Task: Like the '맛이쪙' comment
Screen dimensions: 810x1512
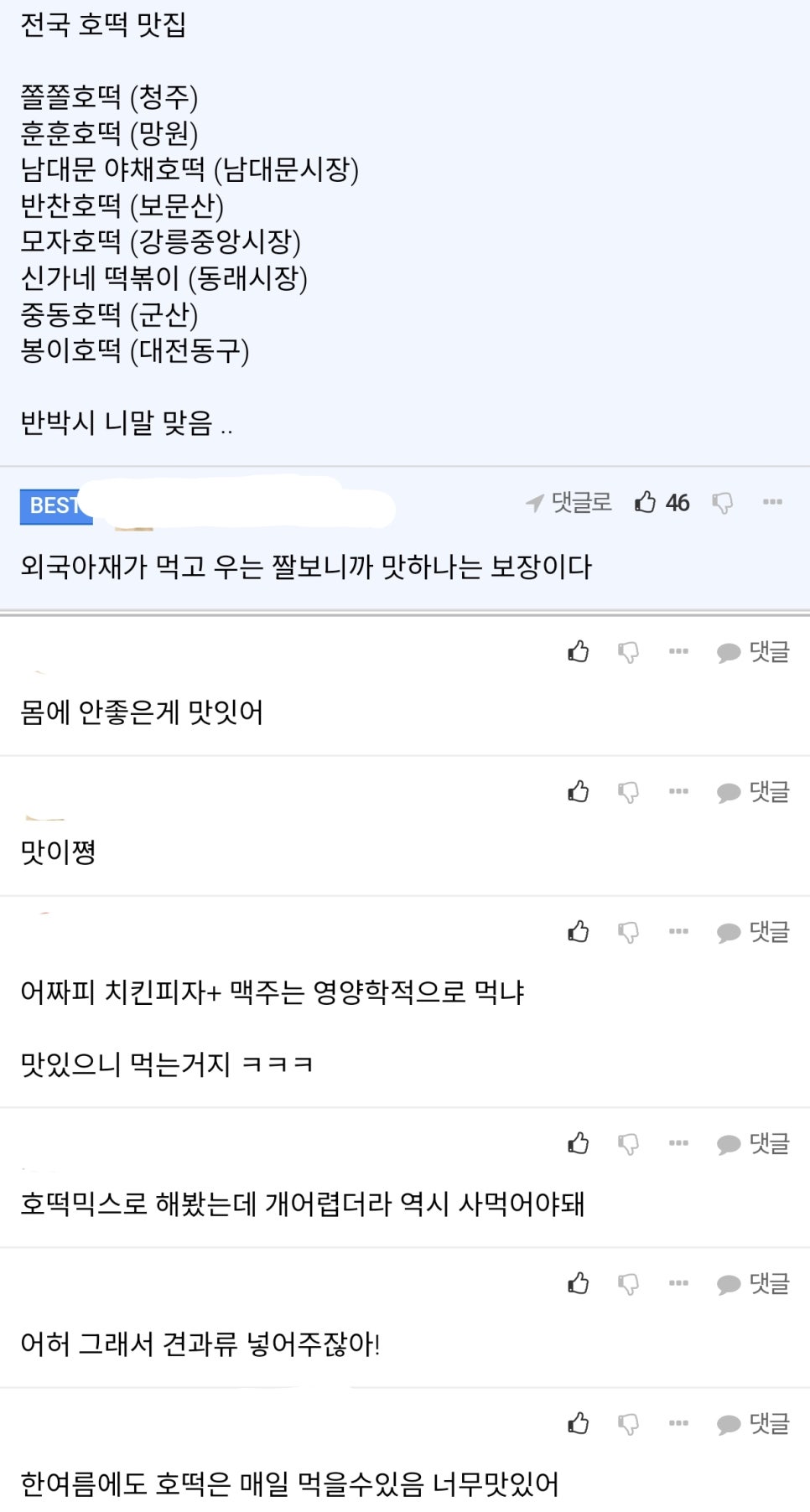Action: pyautogui.click(x=578, y=791)
